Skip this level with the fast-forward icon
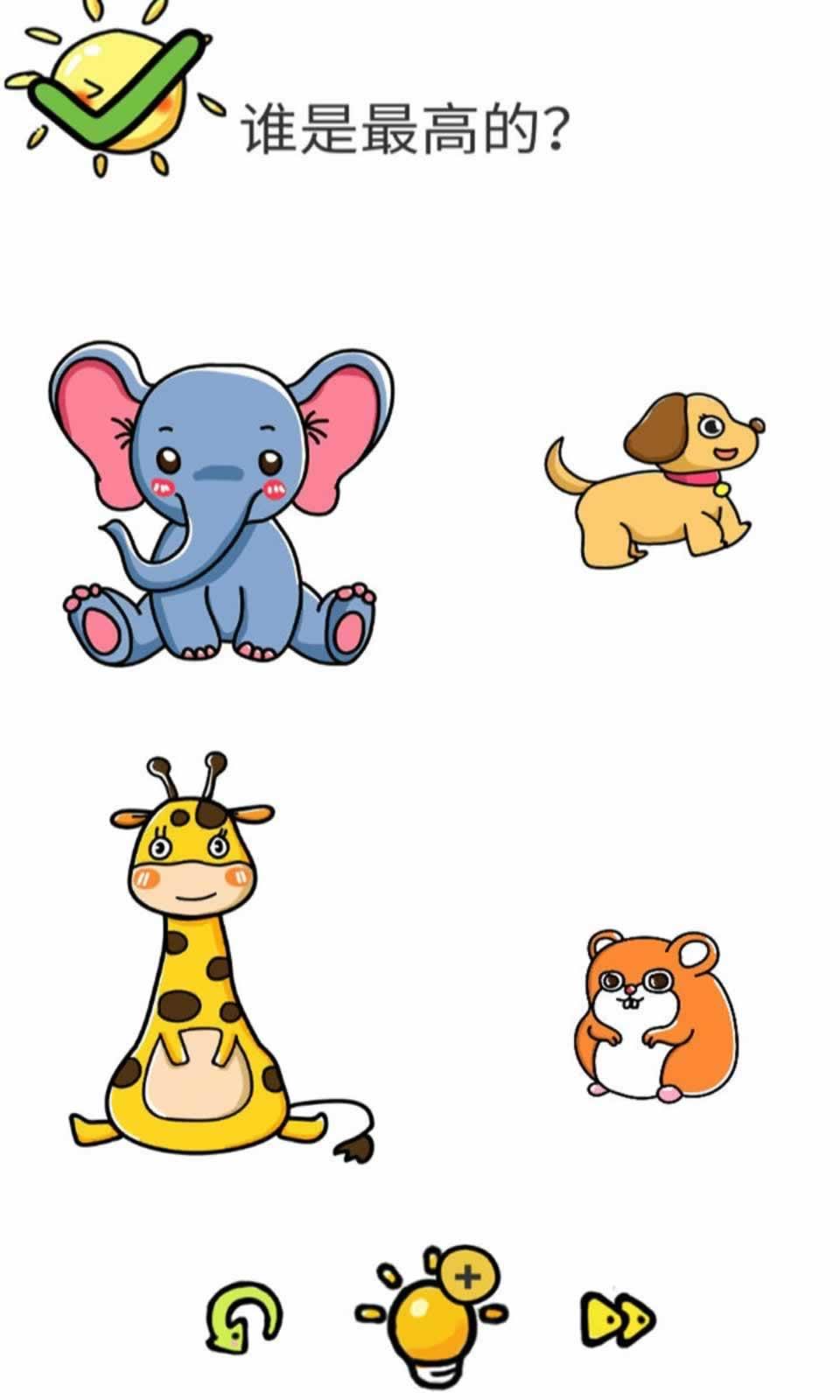The image size is (840, 1400). pyautogui.click(x=617, y=1319)
